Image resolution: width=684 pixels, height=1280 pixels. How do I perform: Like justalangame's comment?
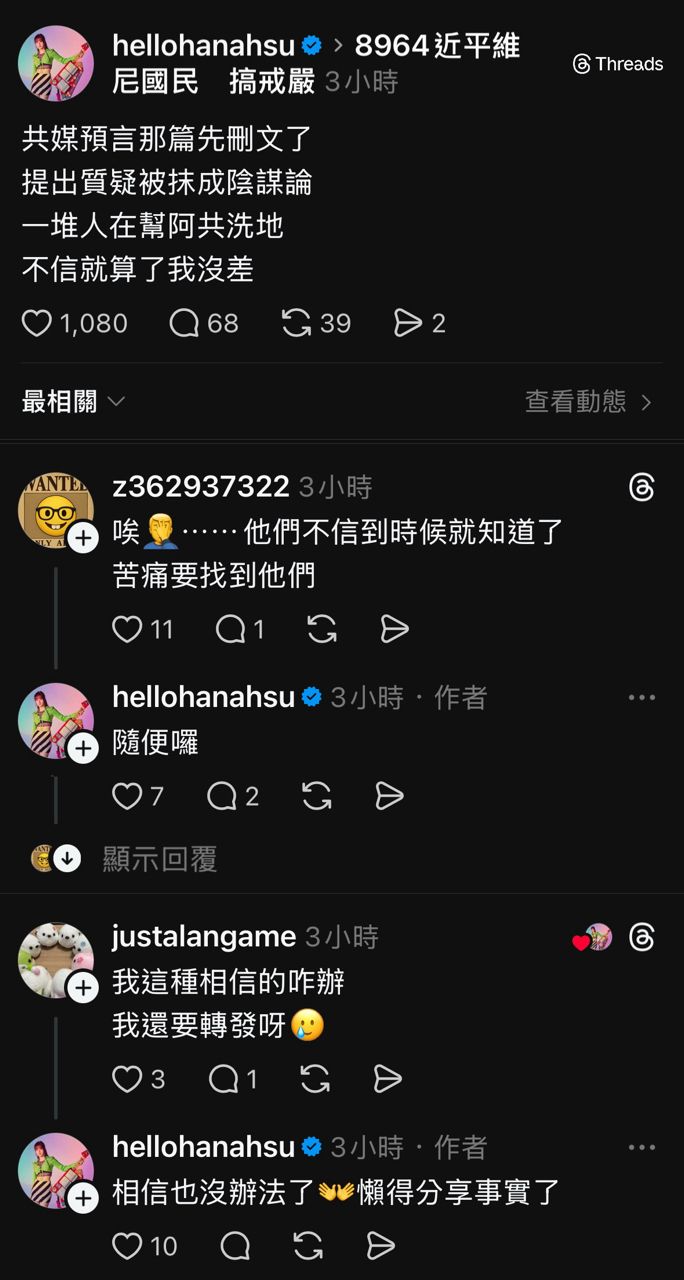[127, 1078]
